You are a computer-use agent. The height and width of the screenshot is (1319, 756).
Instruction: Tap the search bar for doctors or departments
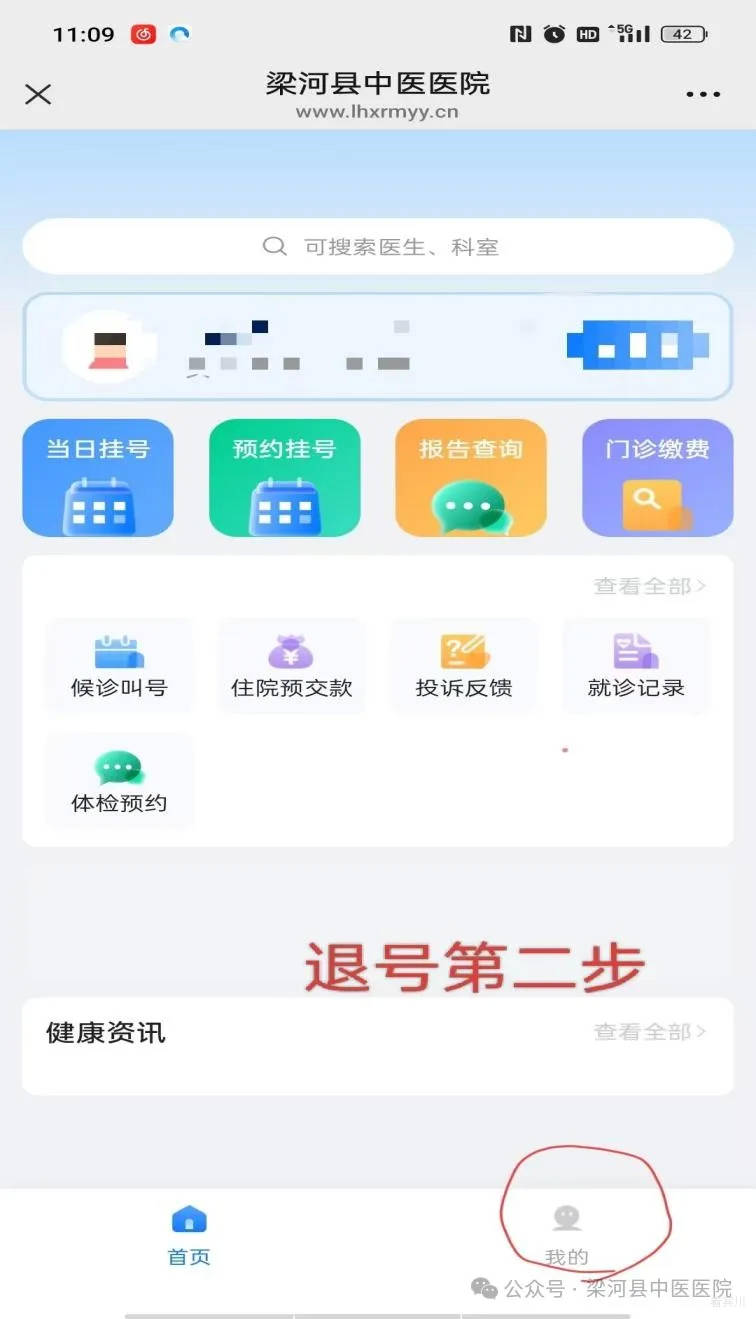378,246
